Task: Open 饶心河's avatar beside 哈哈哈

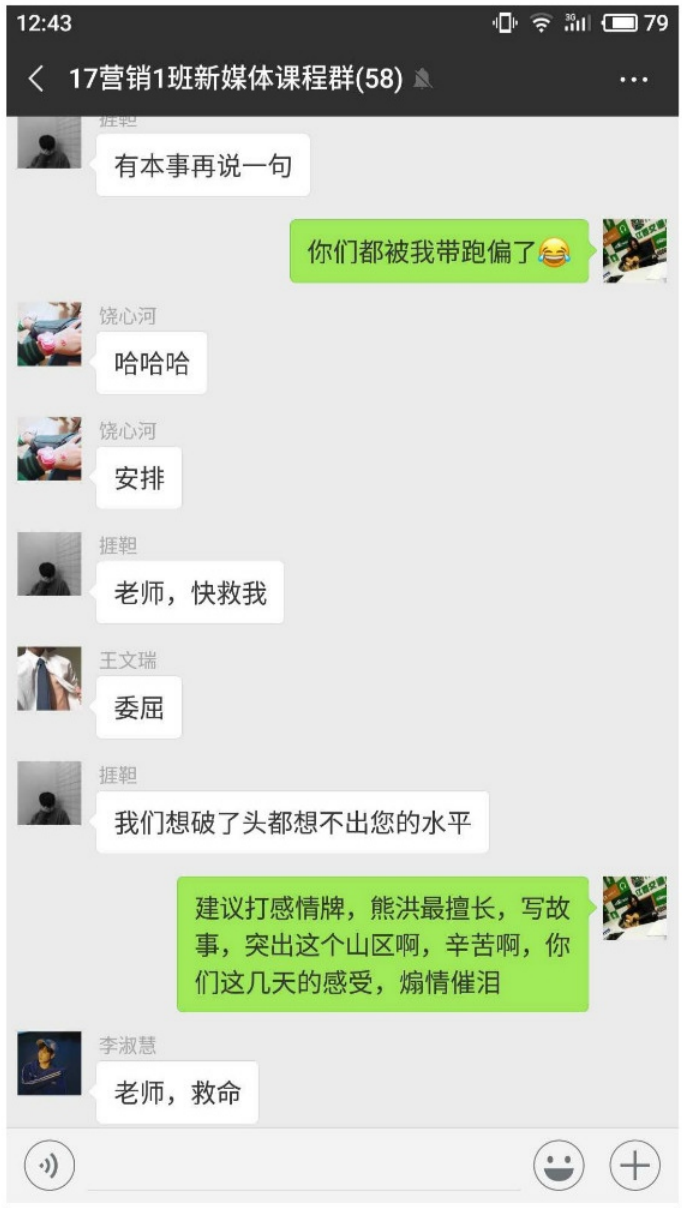Action: point(49,334)
